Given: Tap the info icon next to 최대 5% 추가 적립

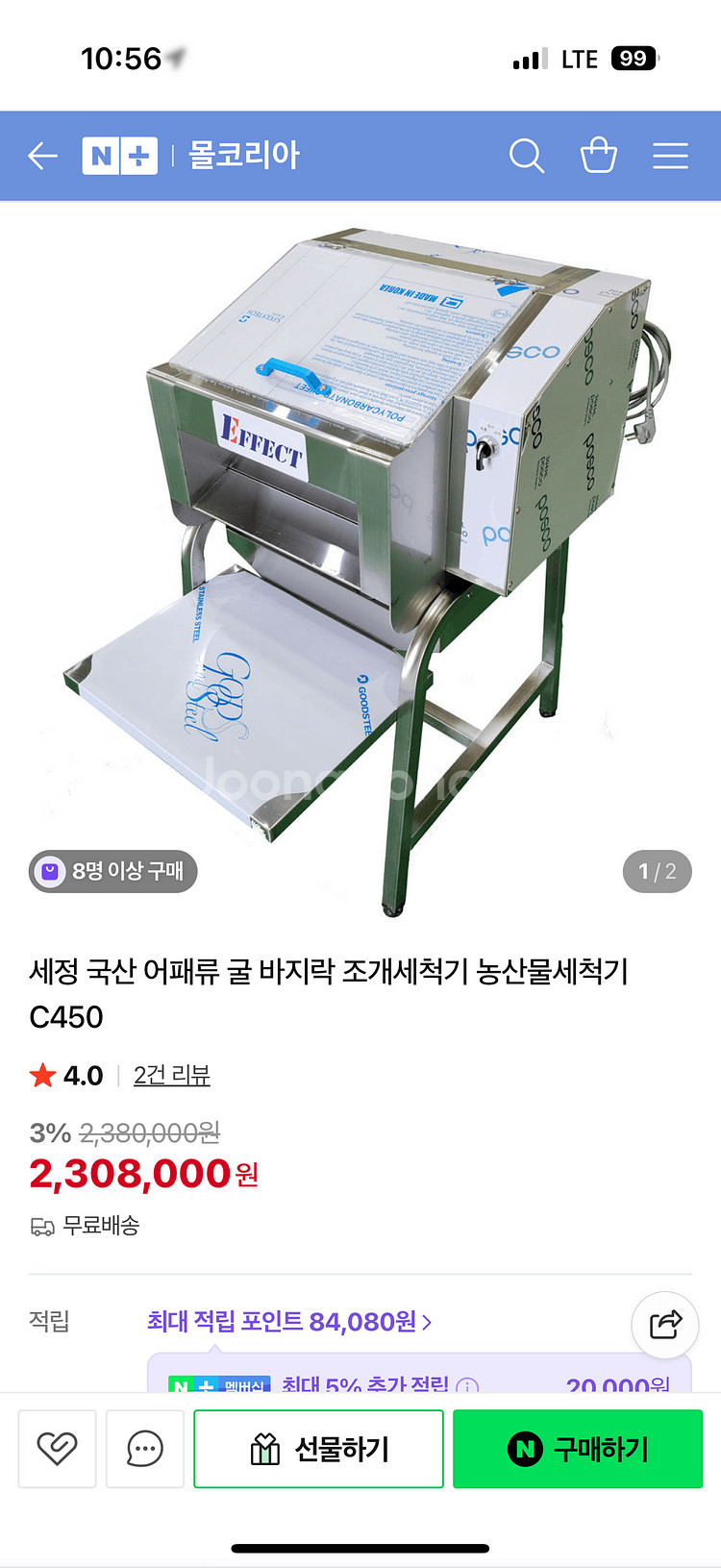Looking at the screenshot, I should pos(467,1386).
